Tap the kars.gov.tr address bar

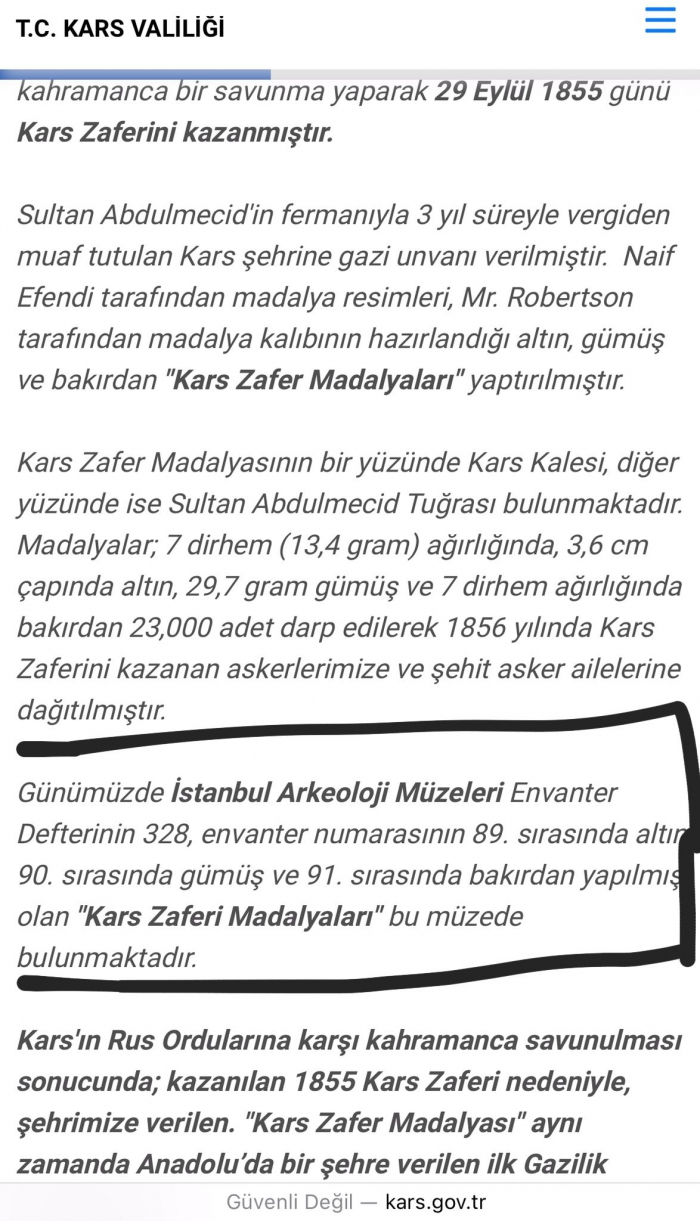(357, 1202)
